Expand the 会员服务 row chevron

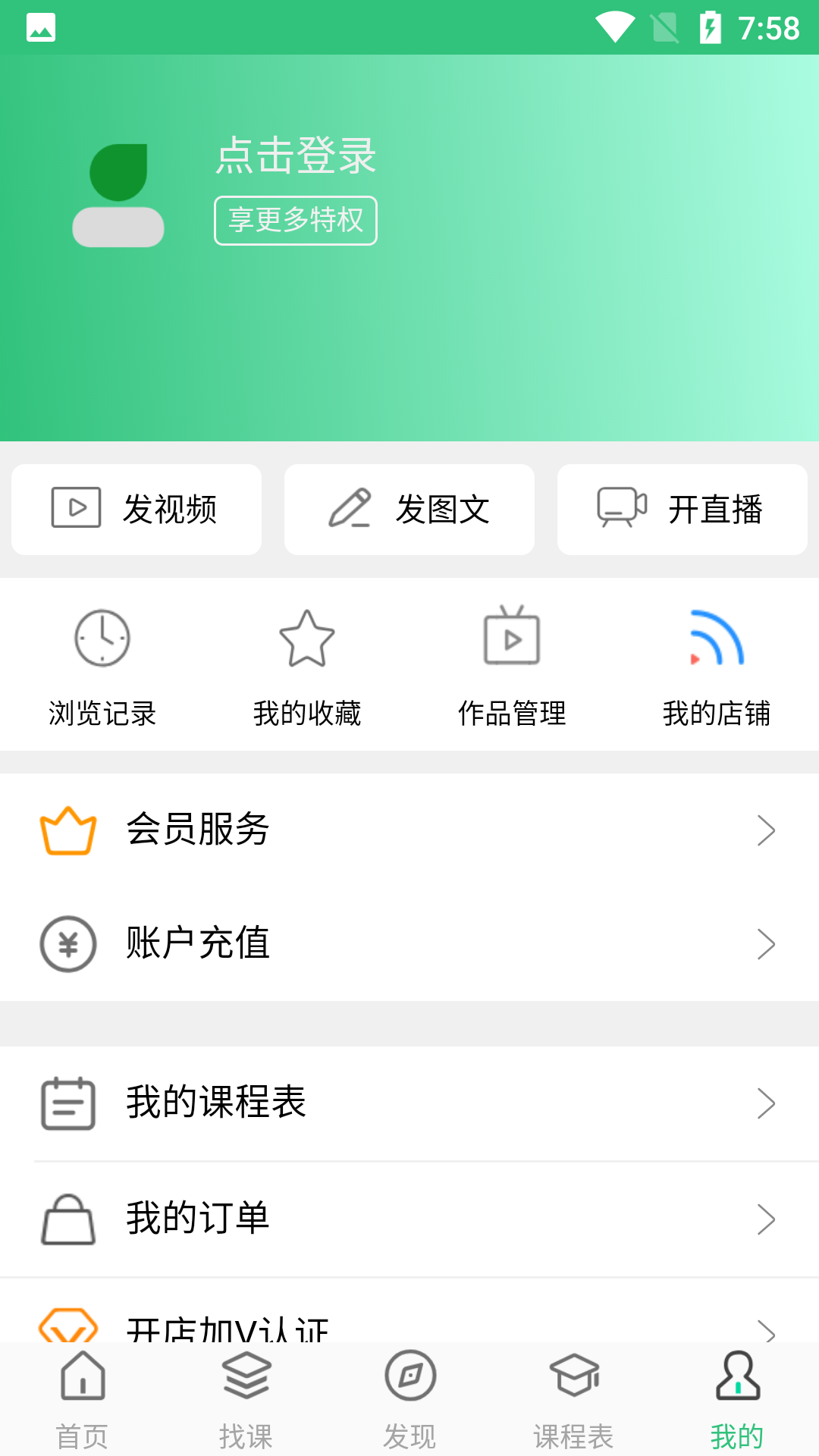tap(766, 830)
